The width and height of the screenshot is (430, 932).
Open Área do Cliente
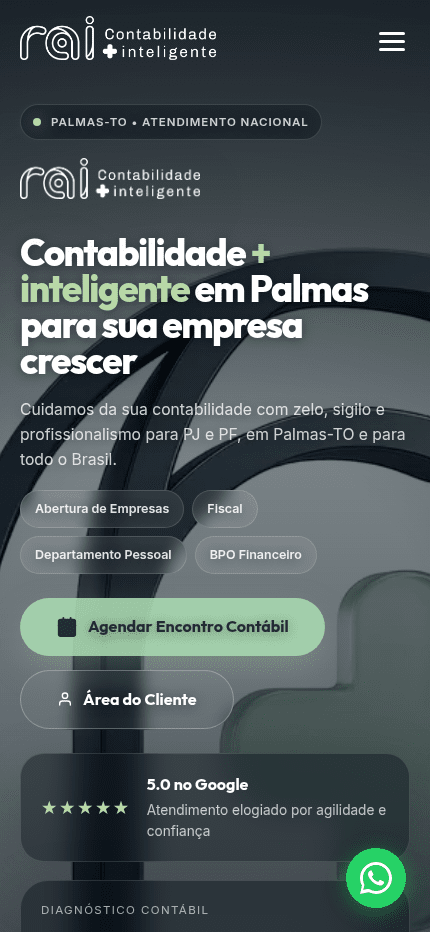tap(127, 700)
